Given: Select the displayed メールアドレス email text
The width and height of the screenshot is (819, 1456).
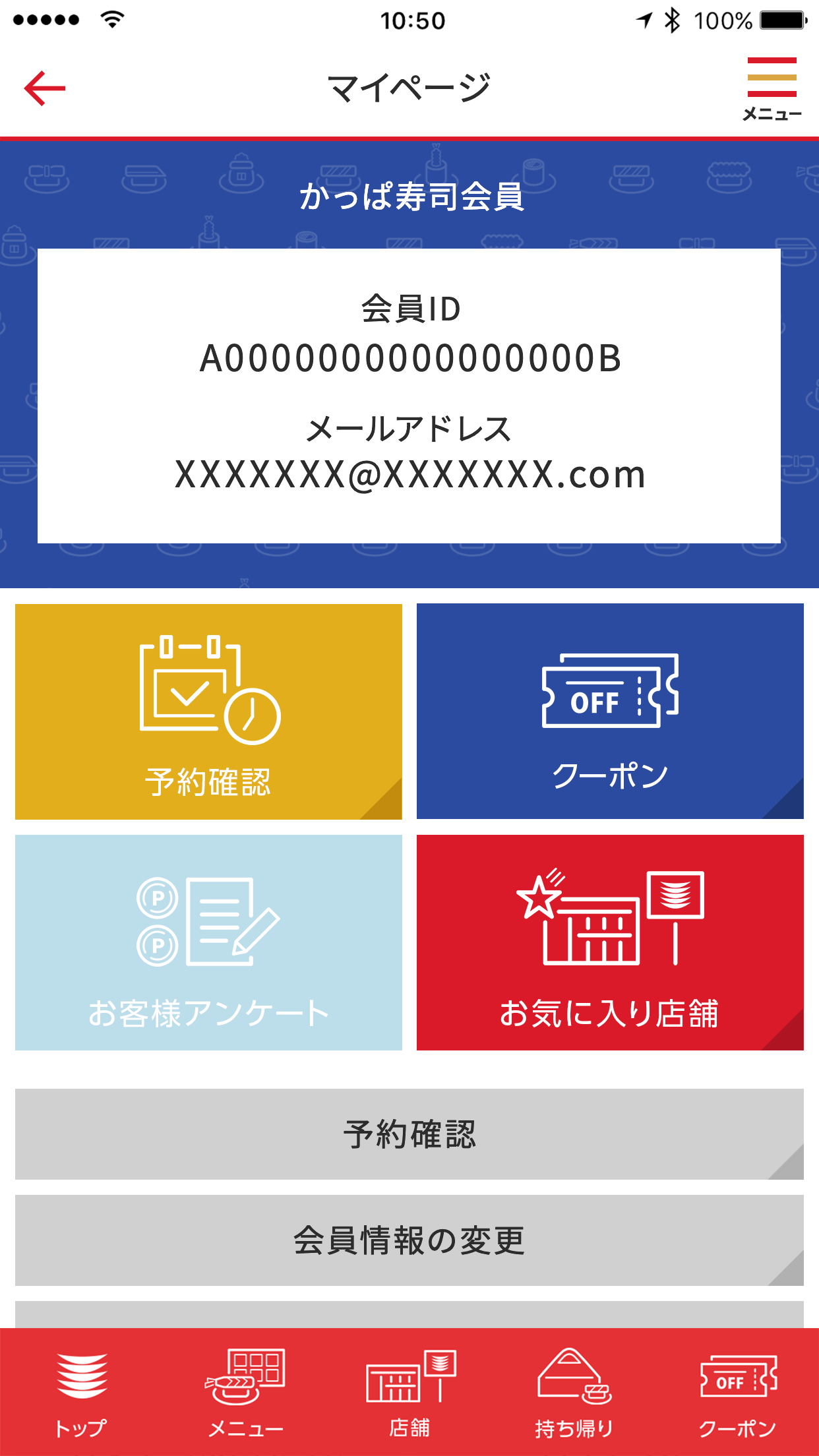Looking at the screenshot, I should pyautogui.click(x=409, y=476).
